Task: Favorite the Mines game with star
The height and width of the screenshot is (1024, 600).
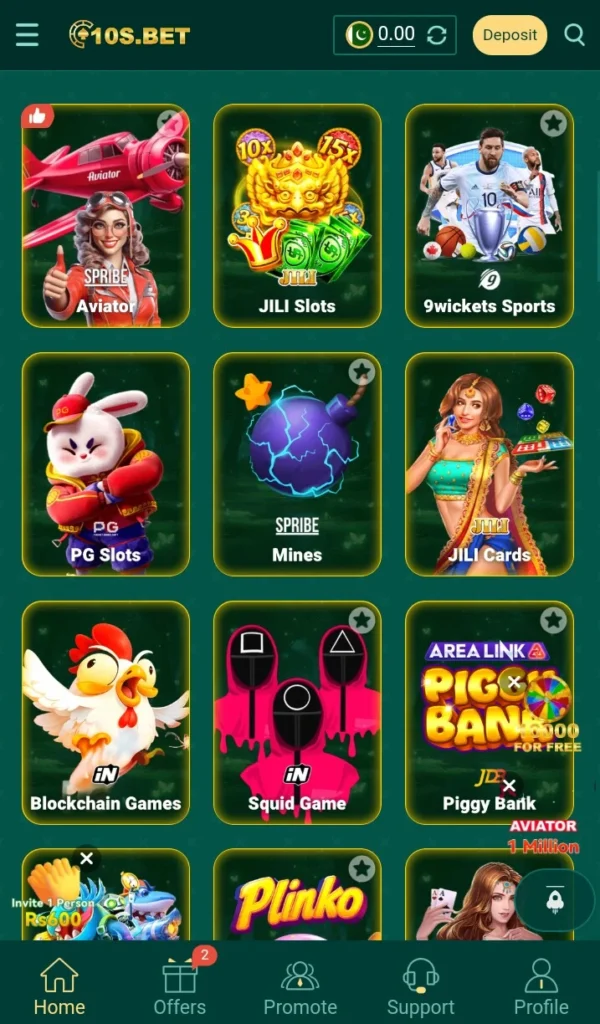Action: [x=361, y=372]
